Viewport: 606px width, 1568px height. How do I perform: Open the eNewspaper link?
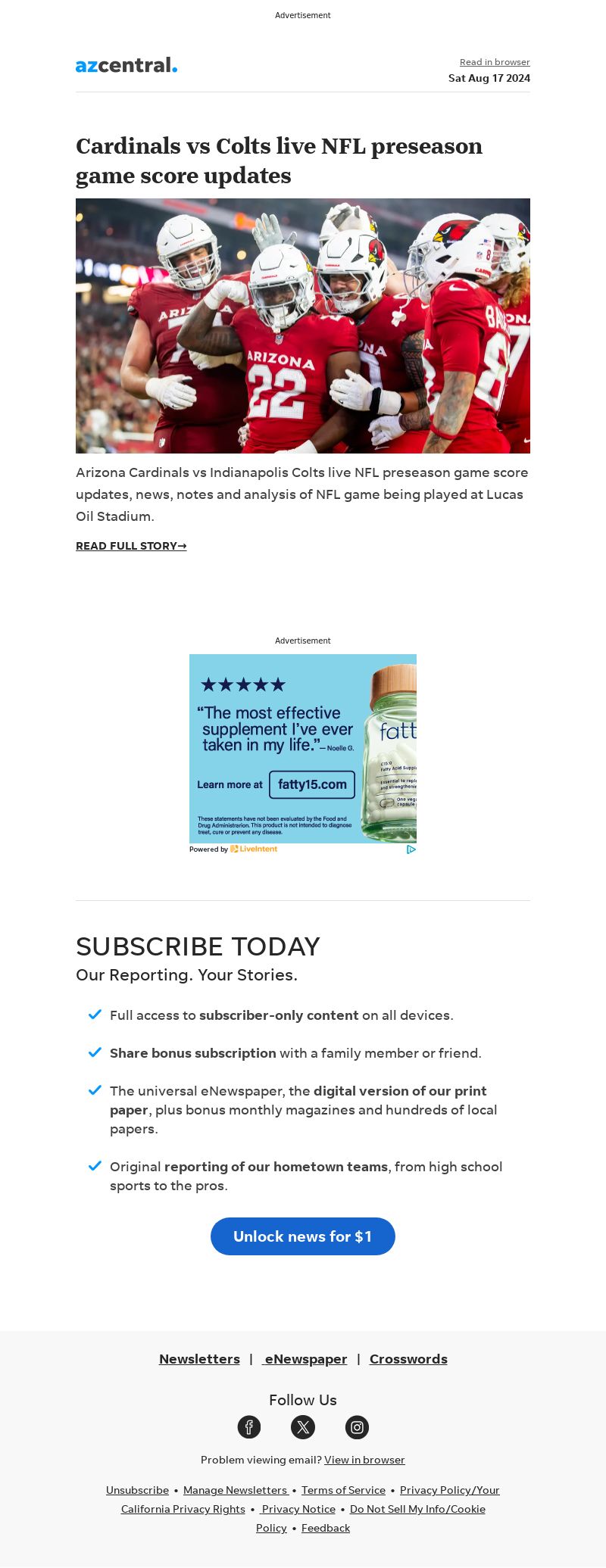(x=305, y=1359)
